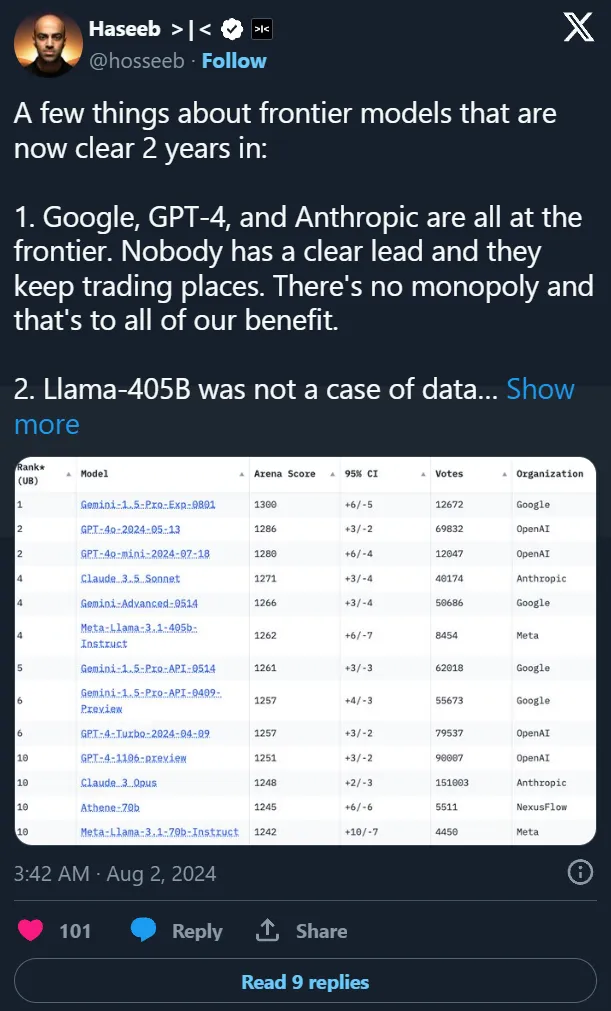
Task: Like this tweet with the heart
Action: 32,930
